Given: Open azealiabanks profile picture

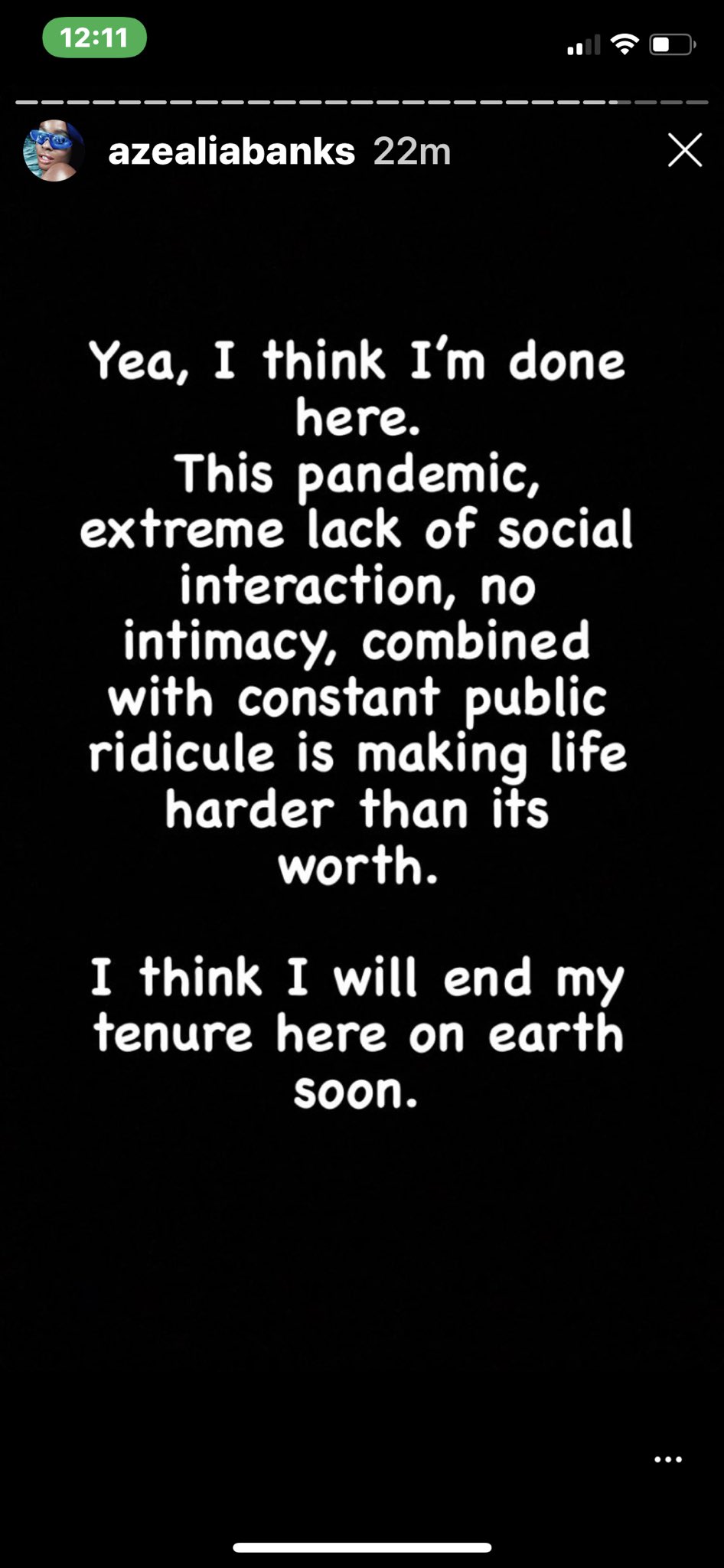Looking at the screenshot, I should point(54,151).
